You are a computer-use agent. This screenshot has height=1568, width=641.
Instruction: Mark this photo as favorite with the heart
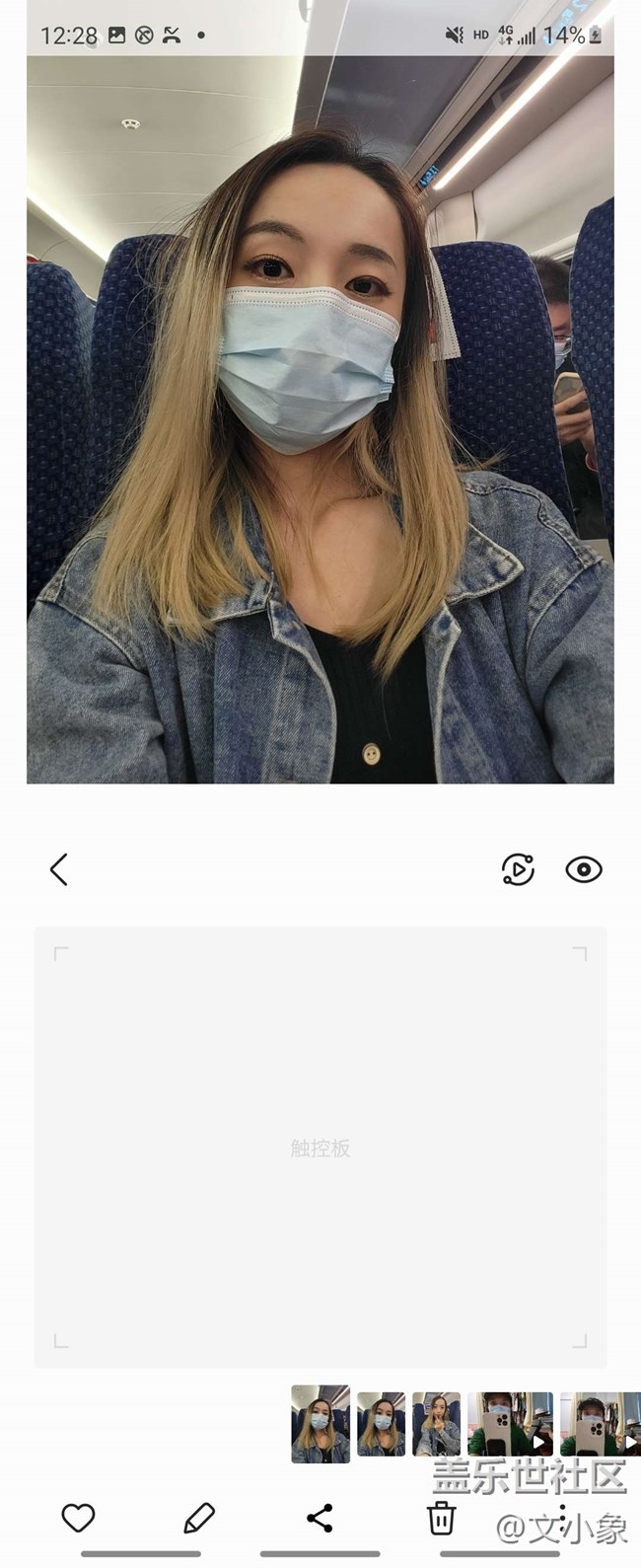79,1518
